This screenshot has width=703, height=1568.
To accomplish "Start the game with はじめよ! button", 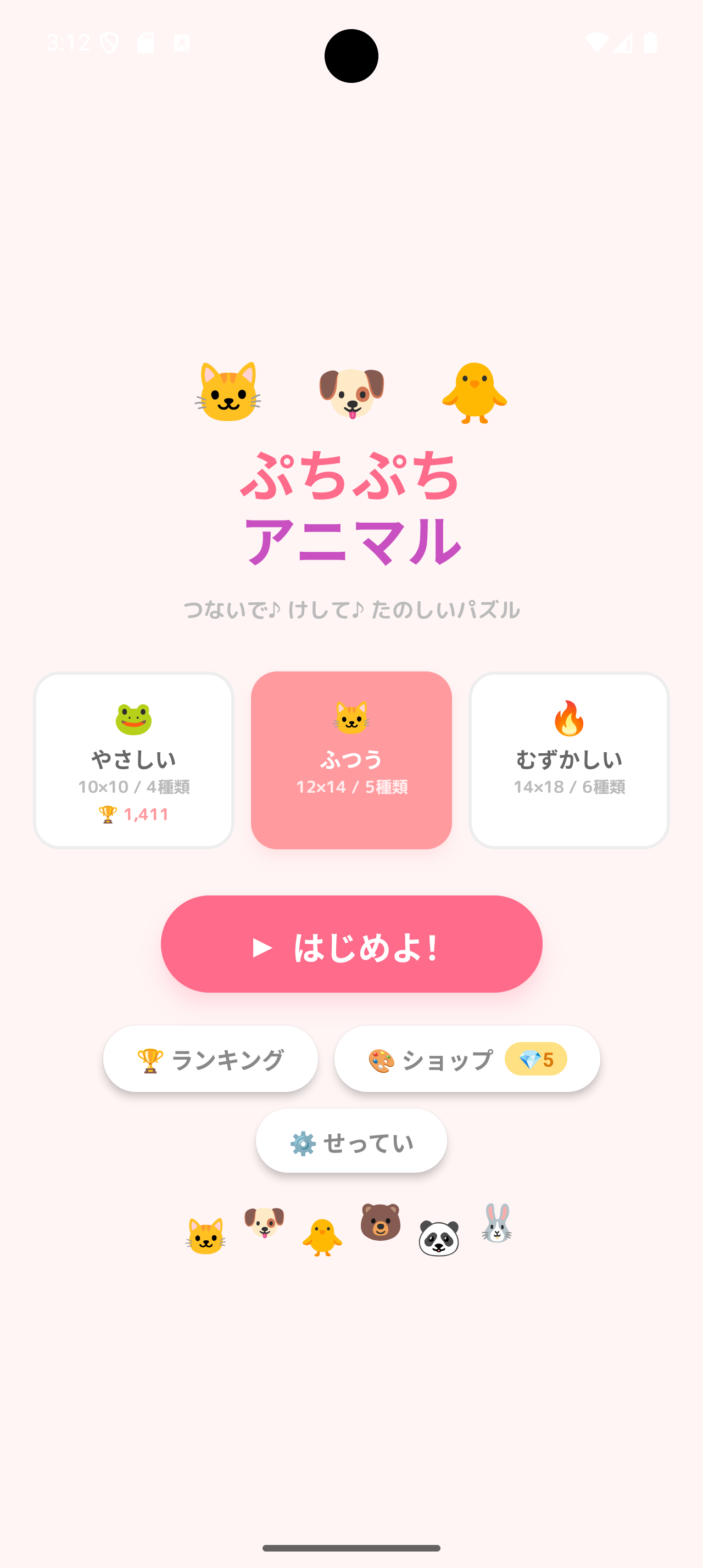I will pos(351,944).
